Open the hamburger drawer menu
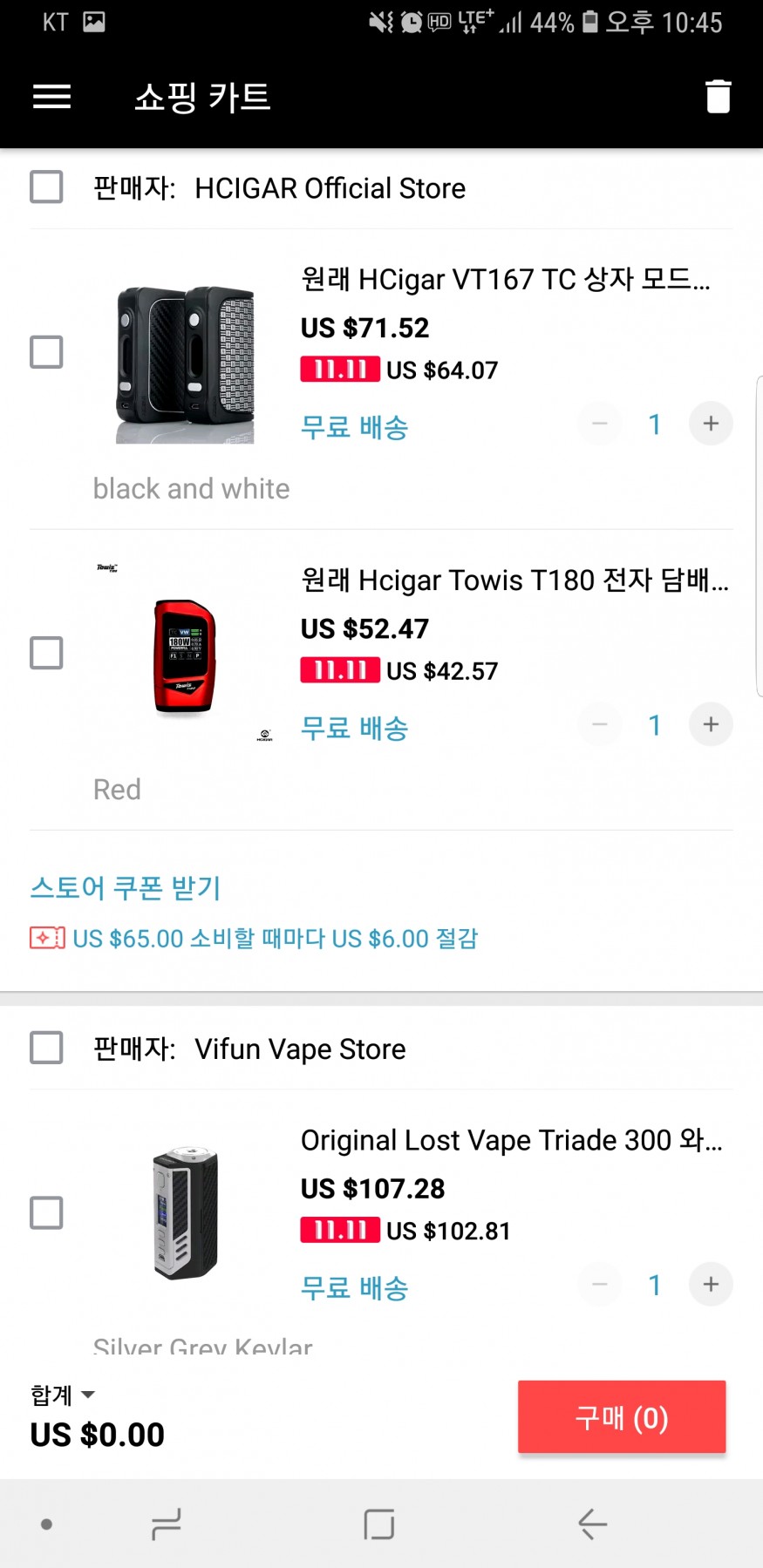This screenshot has width=763, height=1568. tap(51, 97)
